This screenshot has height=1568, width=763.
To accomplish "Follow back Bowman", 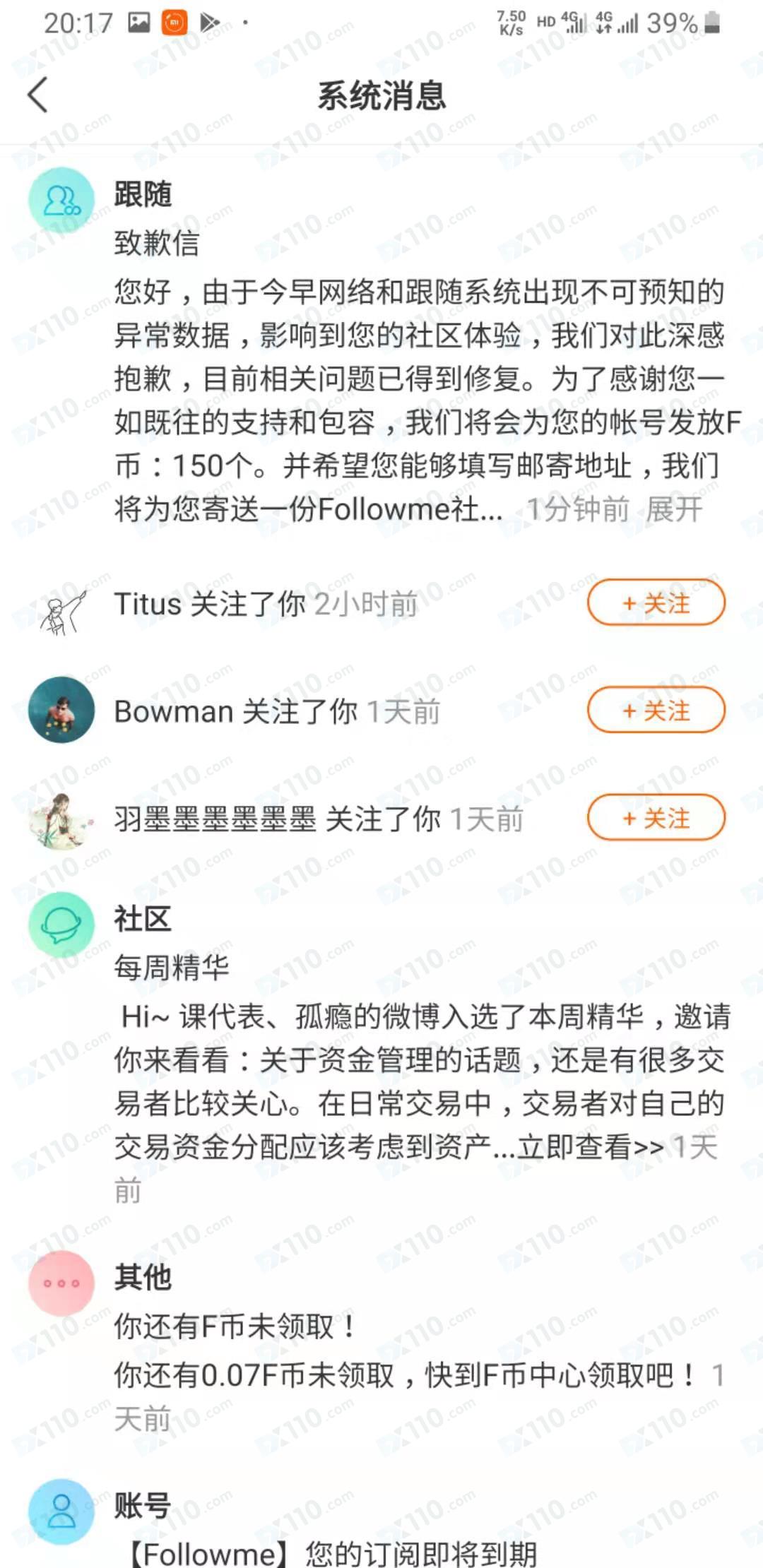I will [x=656, y=711].
